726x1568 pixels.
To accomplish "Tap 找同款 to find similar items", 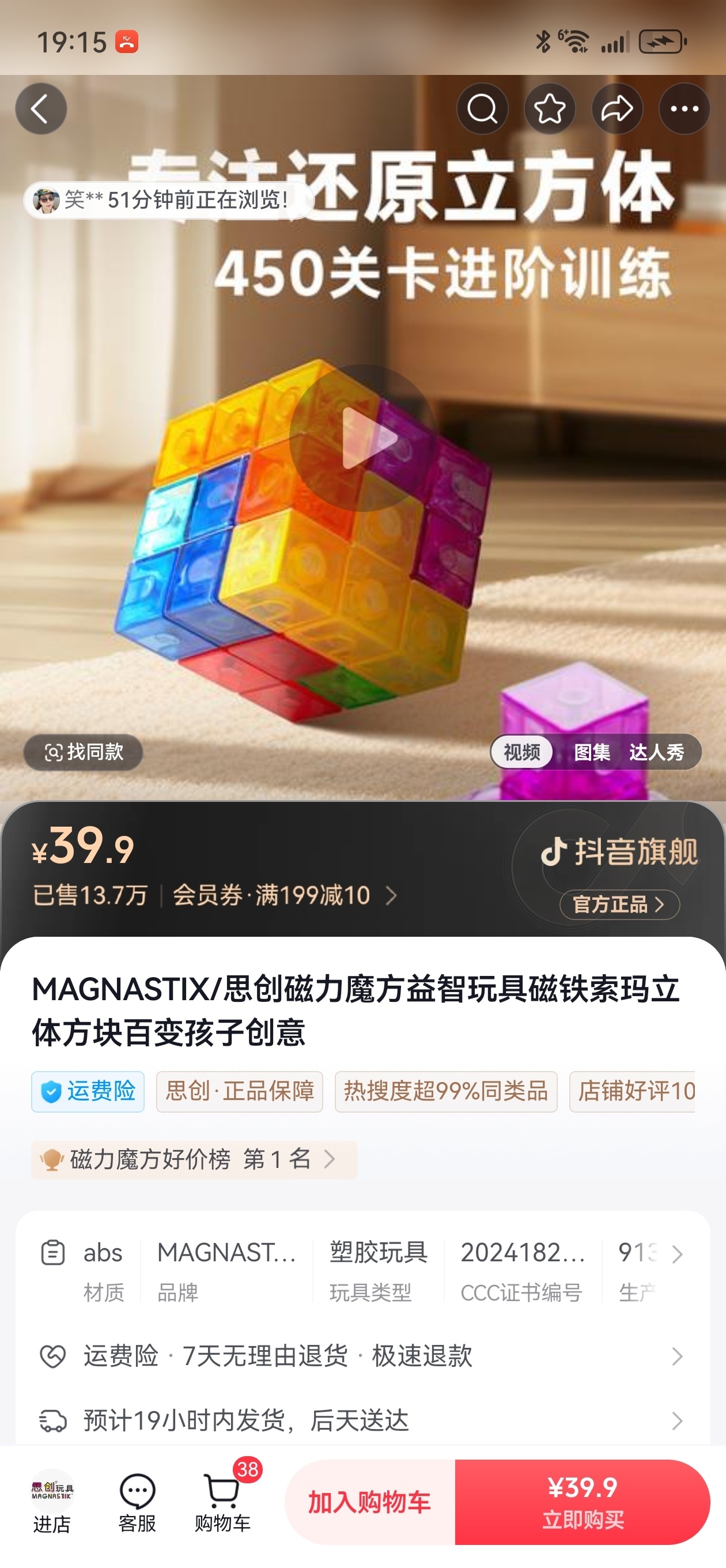I will tap(84, 752).
